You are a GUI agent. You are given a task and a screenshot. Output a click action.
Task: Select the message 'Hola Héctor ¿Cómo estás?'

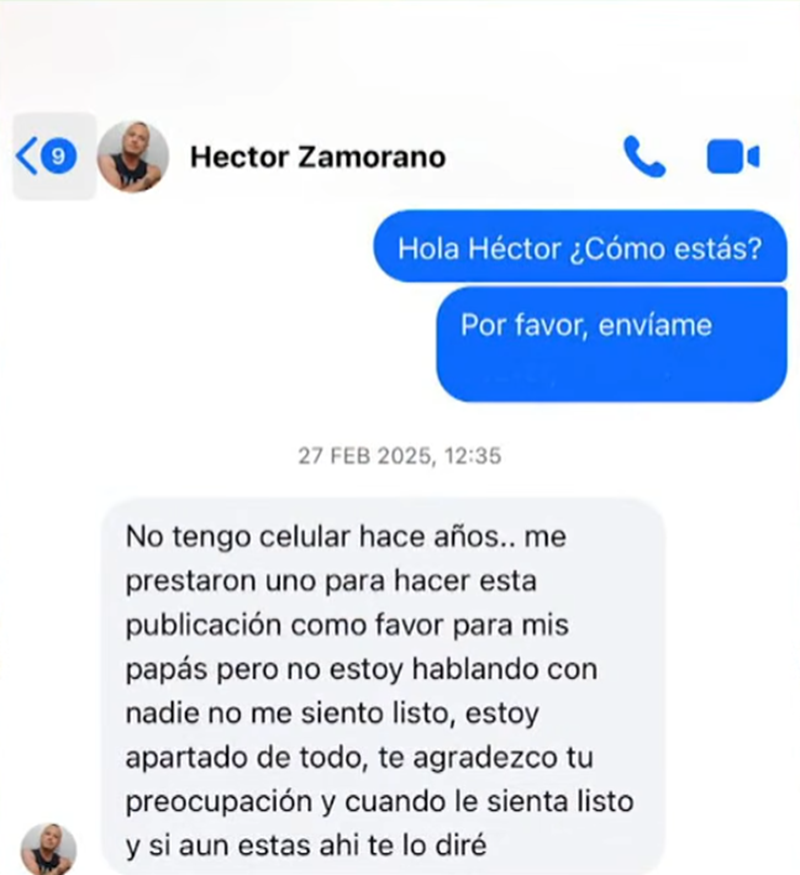(580, 247)
